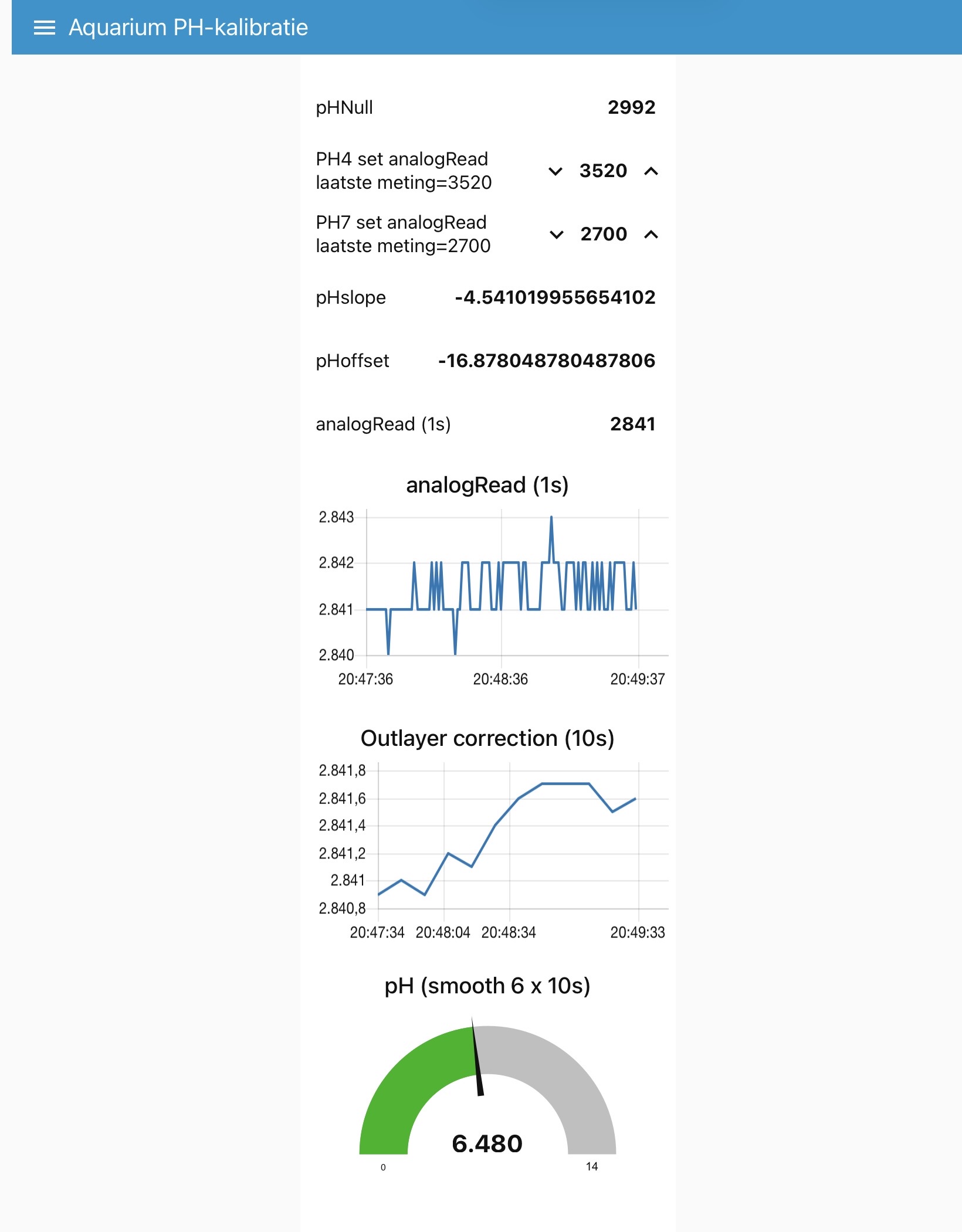Tap the PH7 value 2700 field
The width and height of the screenshot is (962, 1232).
(x=604, y=235)
